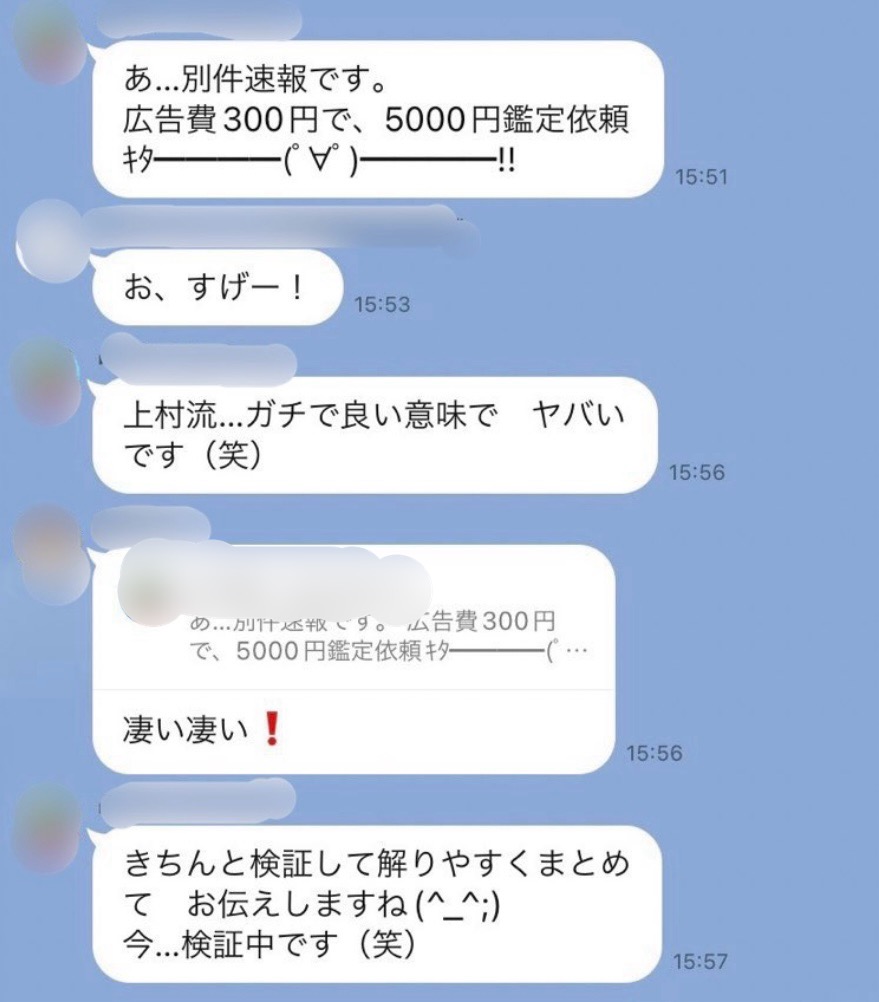This screenshot has height=1002, width=879.
Task: Jump to the quoted 広告費300円 message in the reply
Action: pos(388,637)
